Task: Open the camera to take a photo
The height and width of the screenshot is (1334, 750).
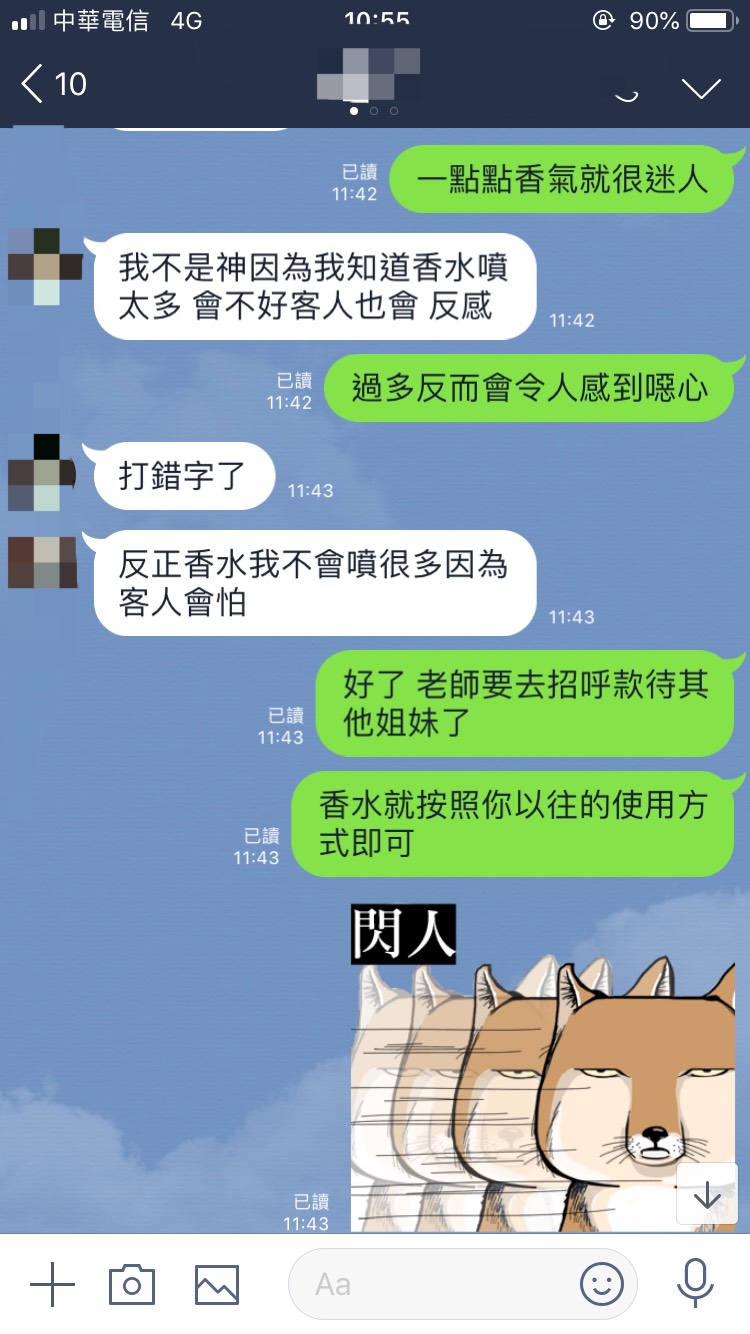Action: [132, 1284]
